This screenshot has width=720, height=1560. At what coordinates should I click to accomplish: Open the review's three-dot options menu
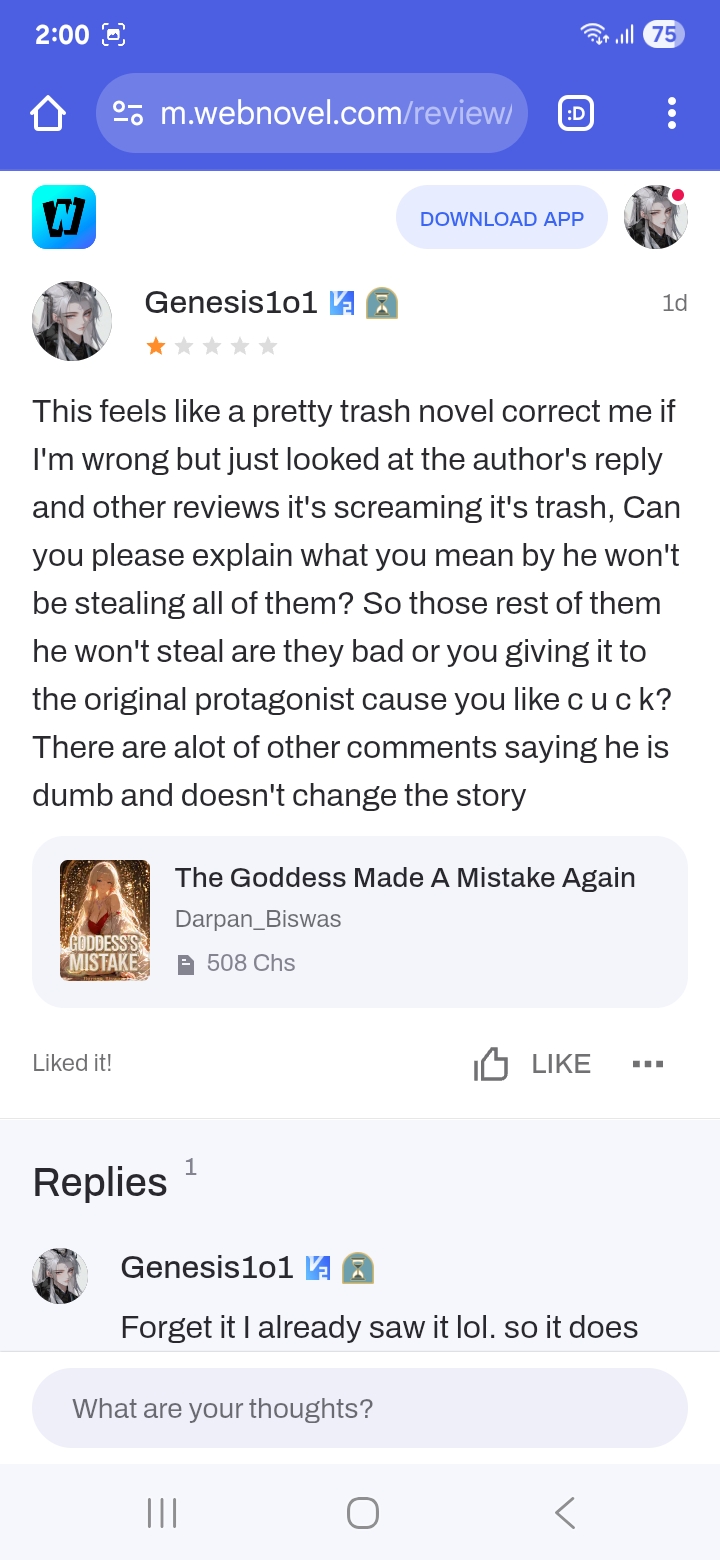(648, 1064)
